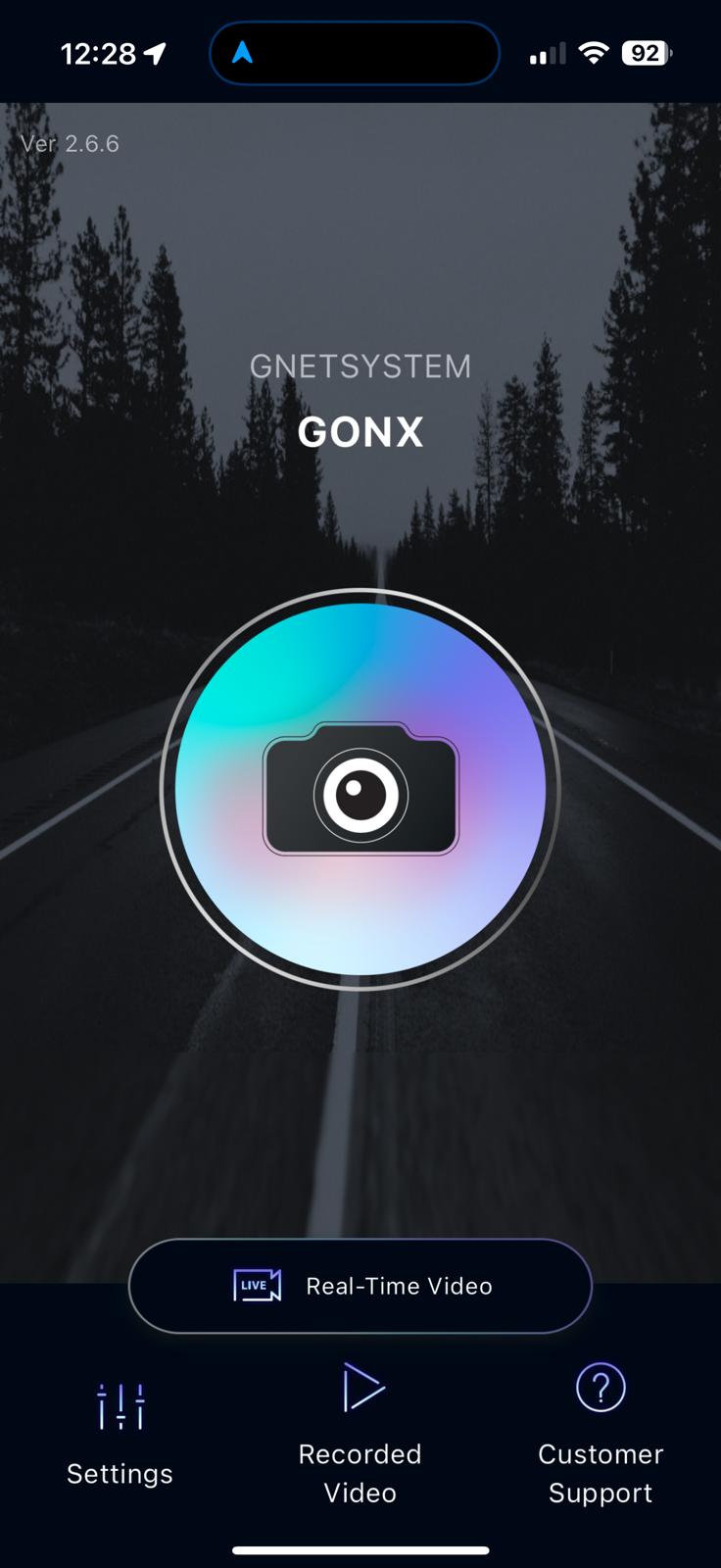Open Customer Support help
The width and height of the screenshot is (721, 1568).
tap(601, 1433)
